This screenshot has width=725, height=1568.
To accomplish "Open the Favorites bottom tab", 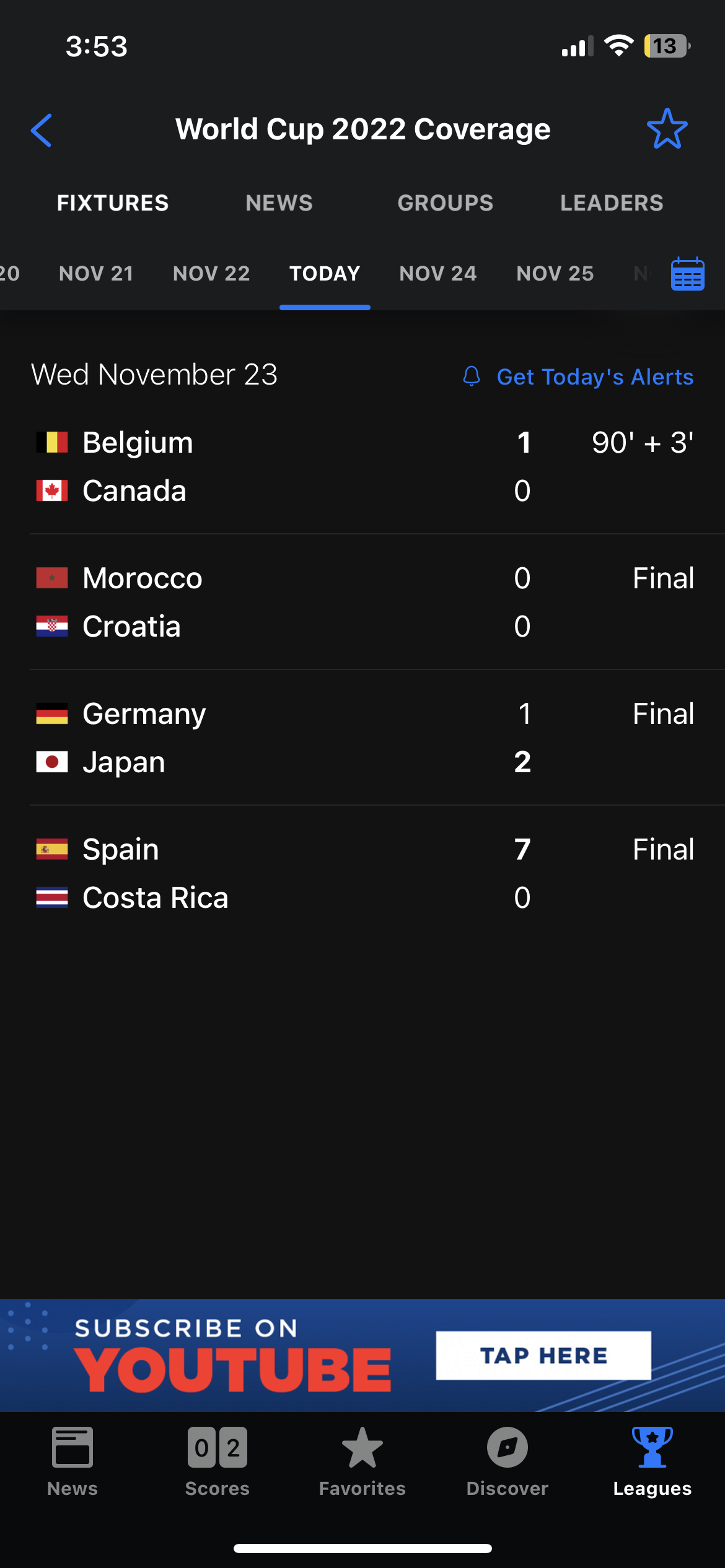I will [x=362, y=1461].
